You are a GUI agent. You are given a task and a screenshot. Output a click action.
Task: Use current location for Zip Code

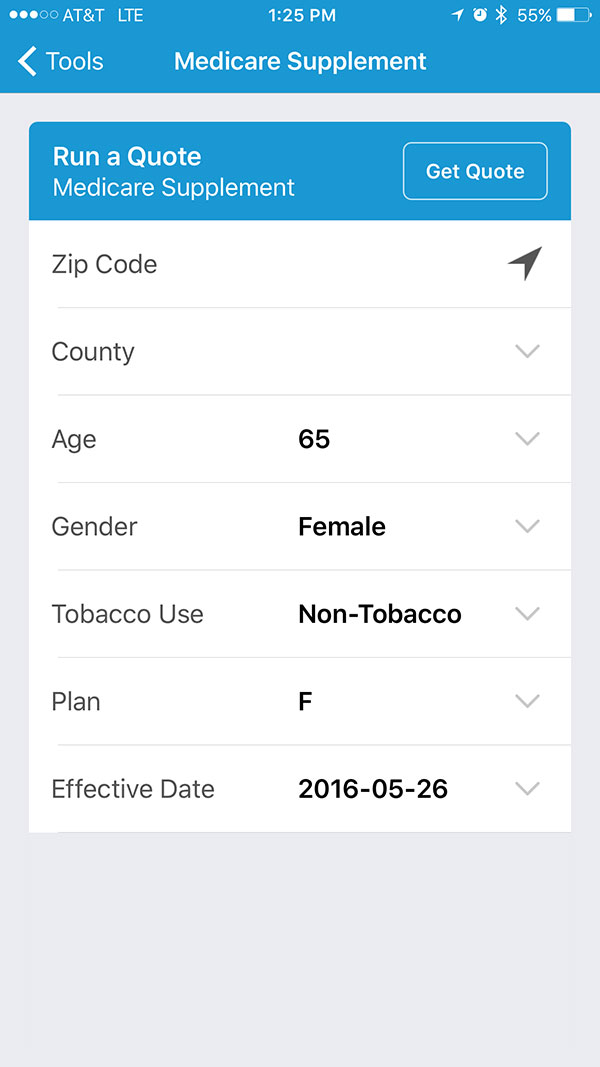(524, 264)
